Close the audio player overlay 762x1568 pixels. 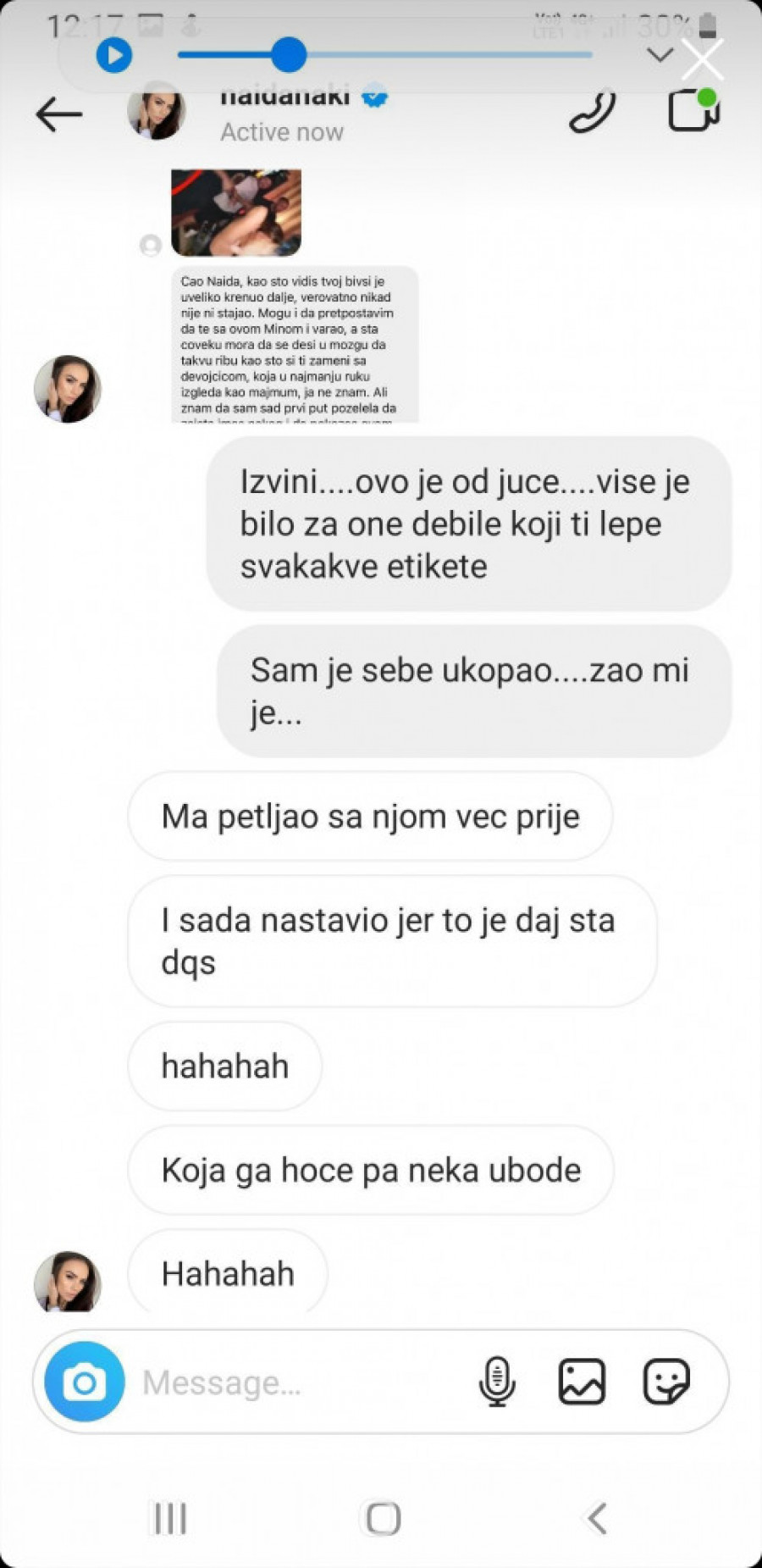click(x=703, y=58)
